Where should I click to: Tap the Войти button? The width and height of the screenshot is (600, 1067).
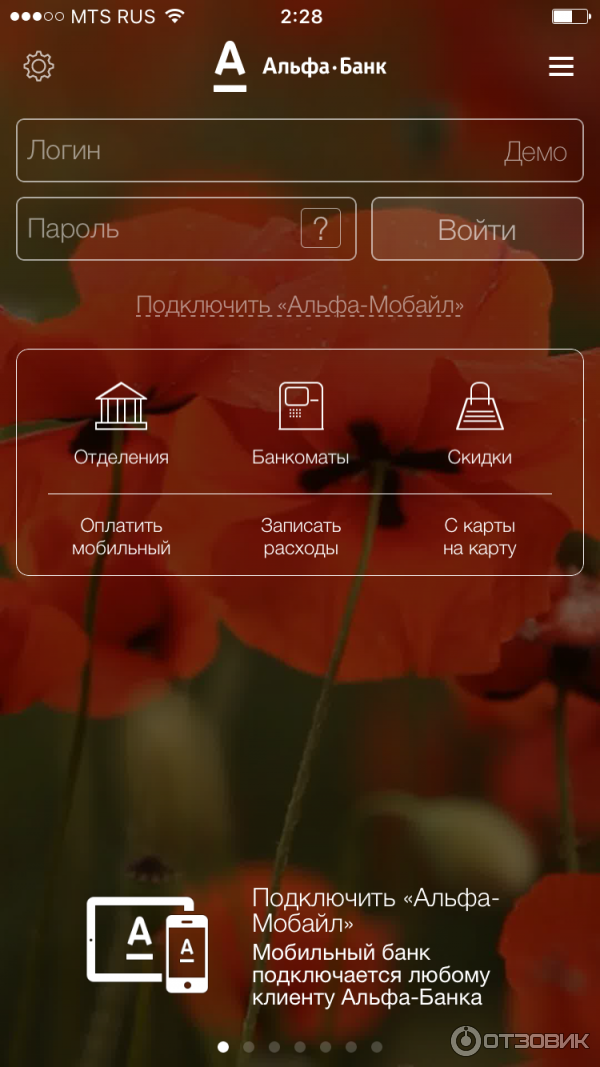point(477,229)
